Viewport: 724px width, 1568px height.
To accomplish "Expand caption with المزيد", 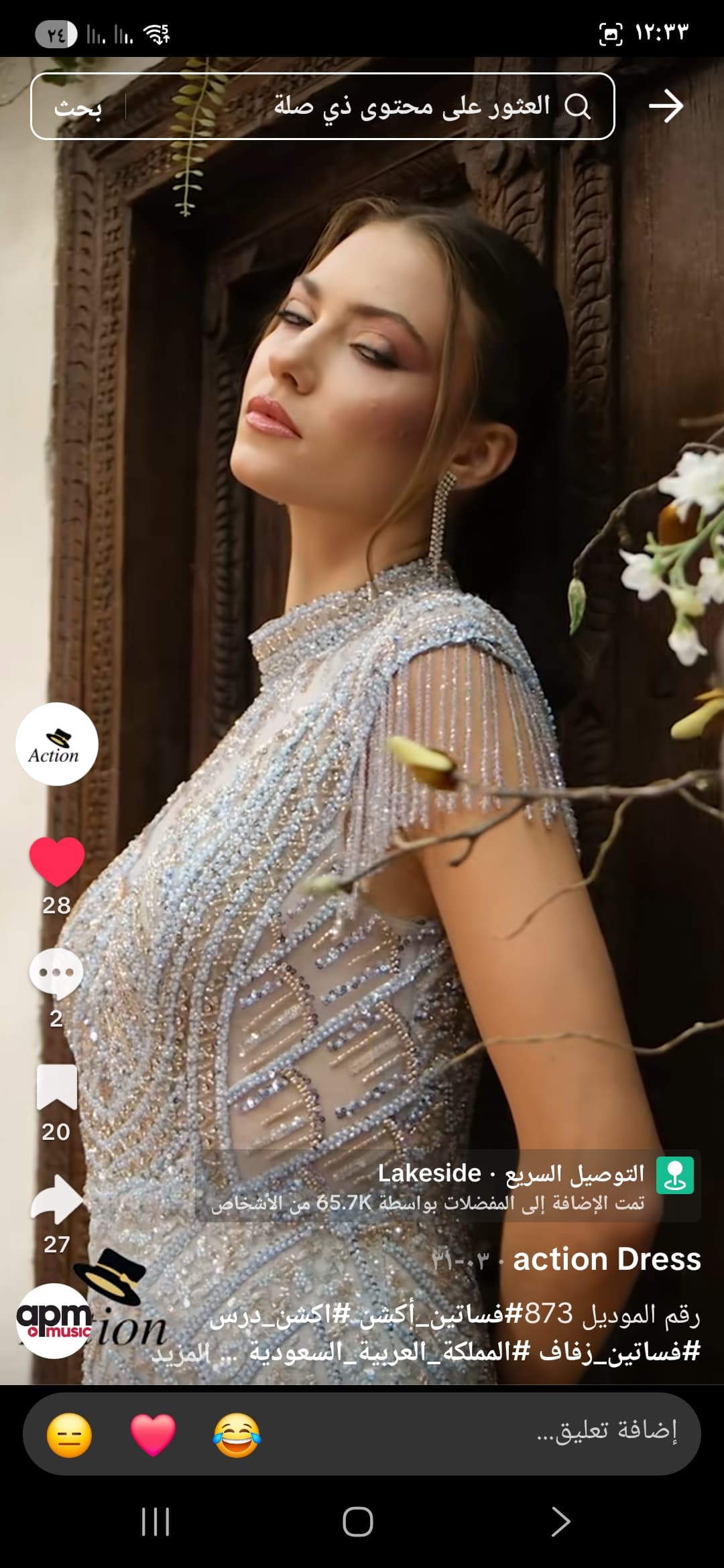I will (181, 1353).
